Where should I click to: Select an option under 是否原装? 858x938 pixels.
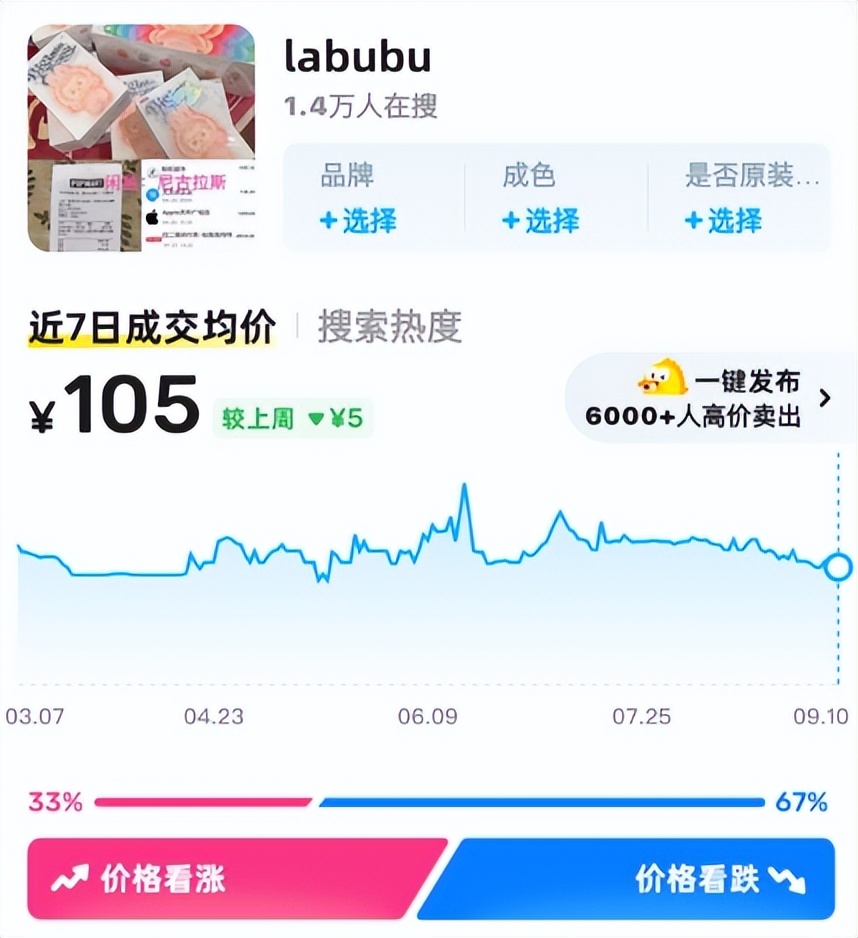click(723, 220)
